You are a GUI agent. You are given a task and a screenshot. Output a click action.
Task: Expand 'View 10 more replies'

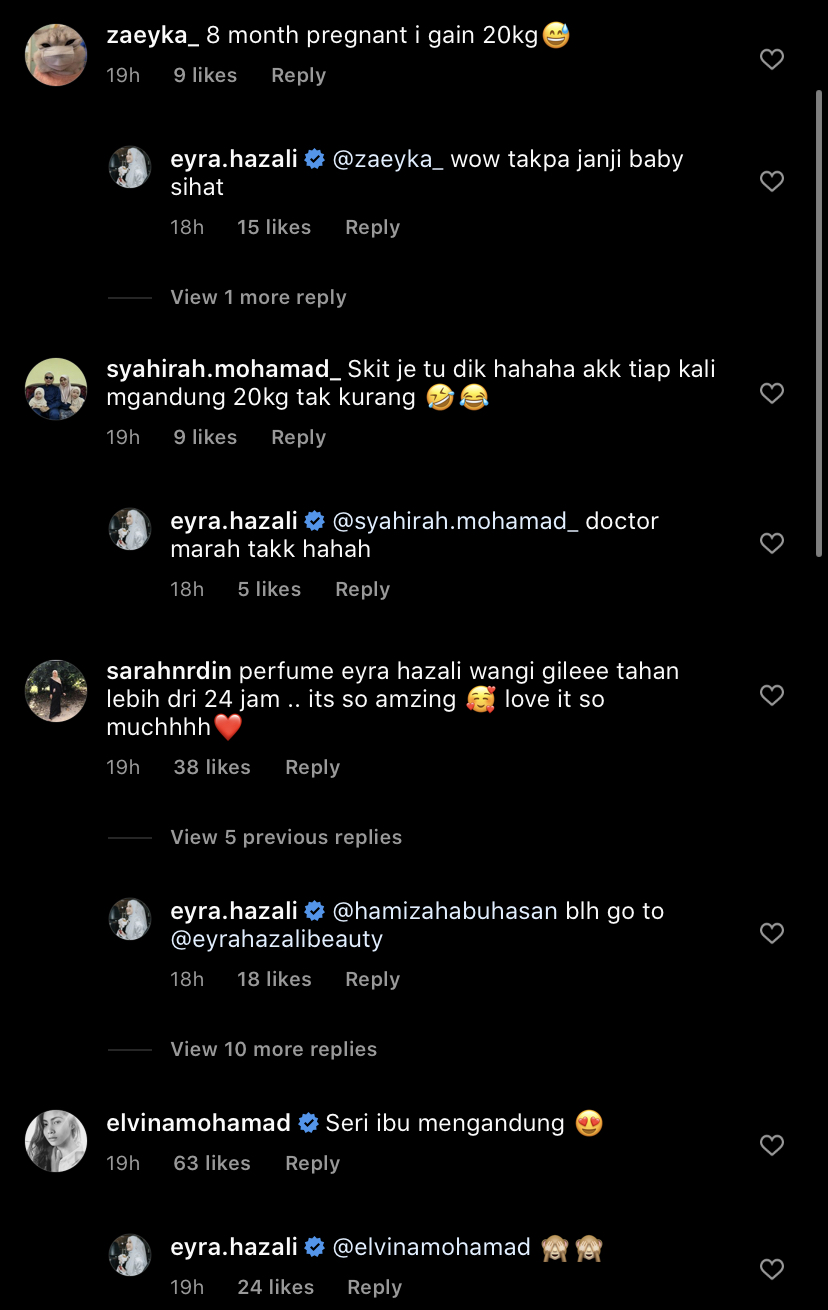(x=273, y=1049)
